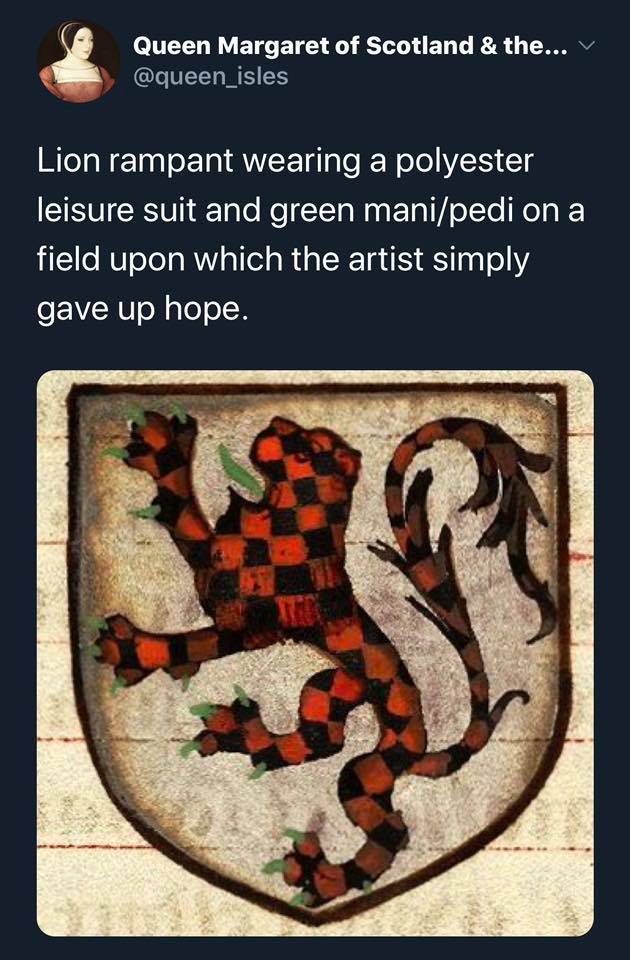Expand the checkered lion shield image
630x960 pixels.
click(315, 652)
